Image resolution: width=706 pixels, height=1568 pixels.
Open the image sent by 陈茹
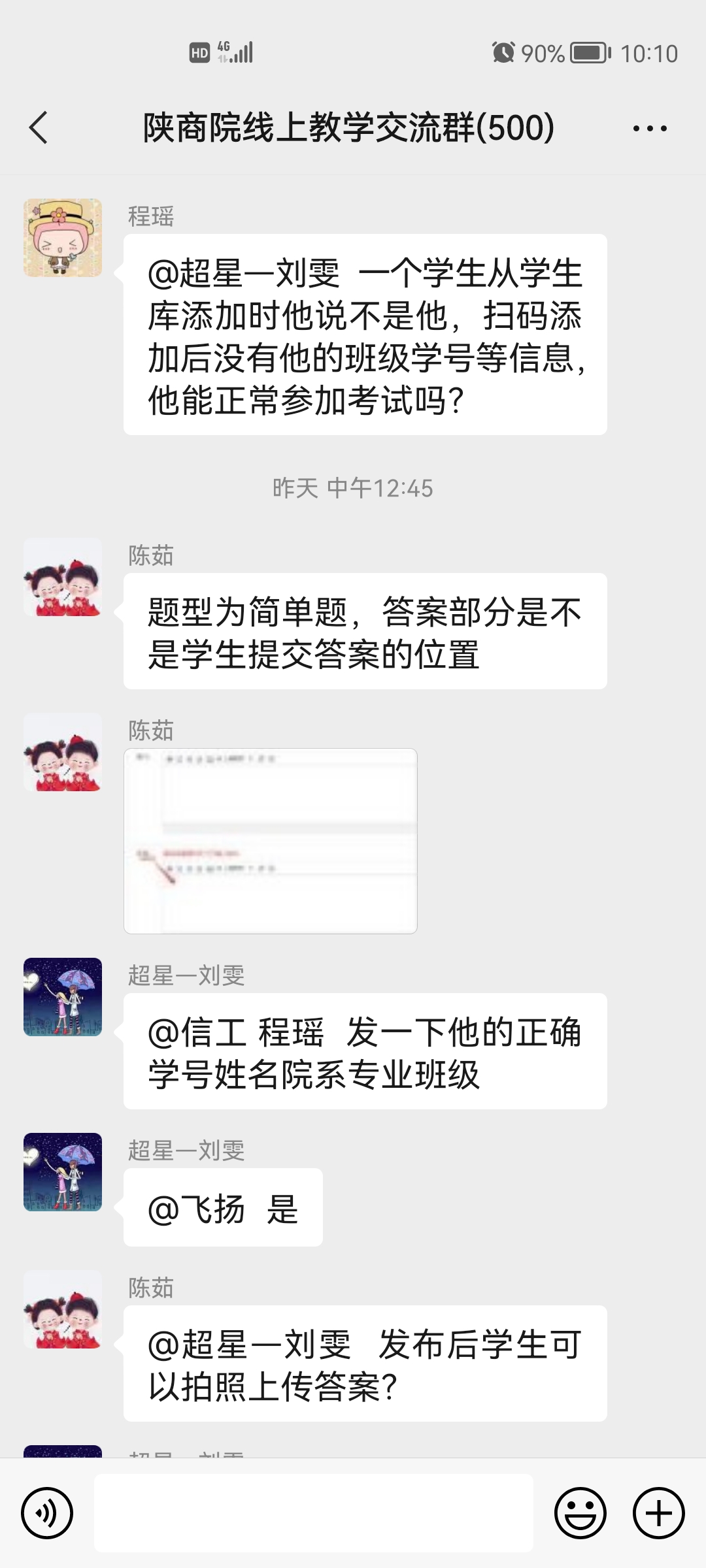(271, 841)
